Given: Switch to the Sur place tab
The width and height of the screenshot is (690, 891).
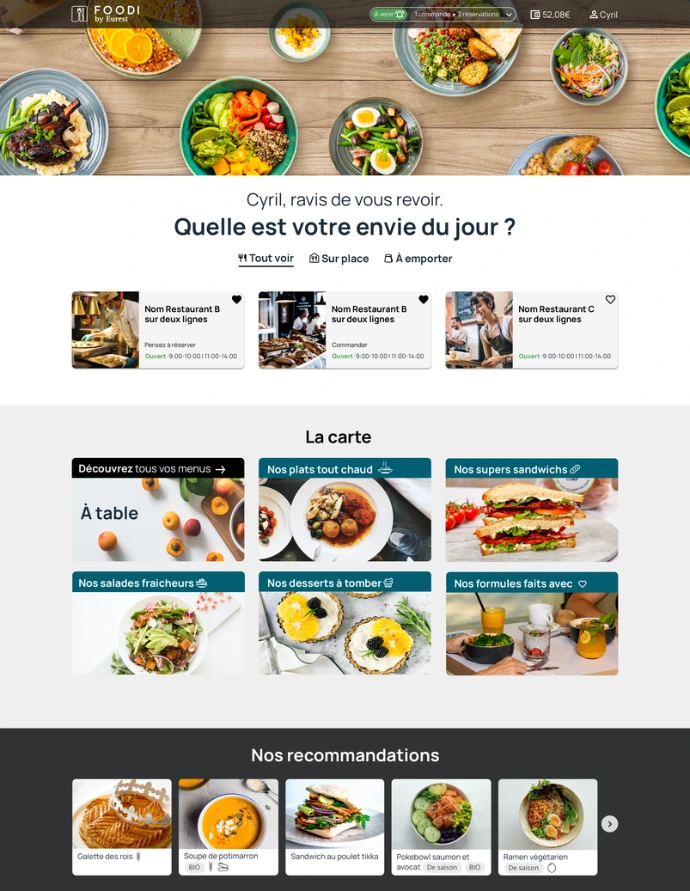Looking at the screenshot, I should pyautogui.click(x=339, y=258).
